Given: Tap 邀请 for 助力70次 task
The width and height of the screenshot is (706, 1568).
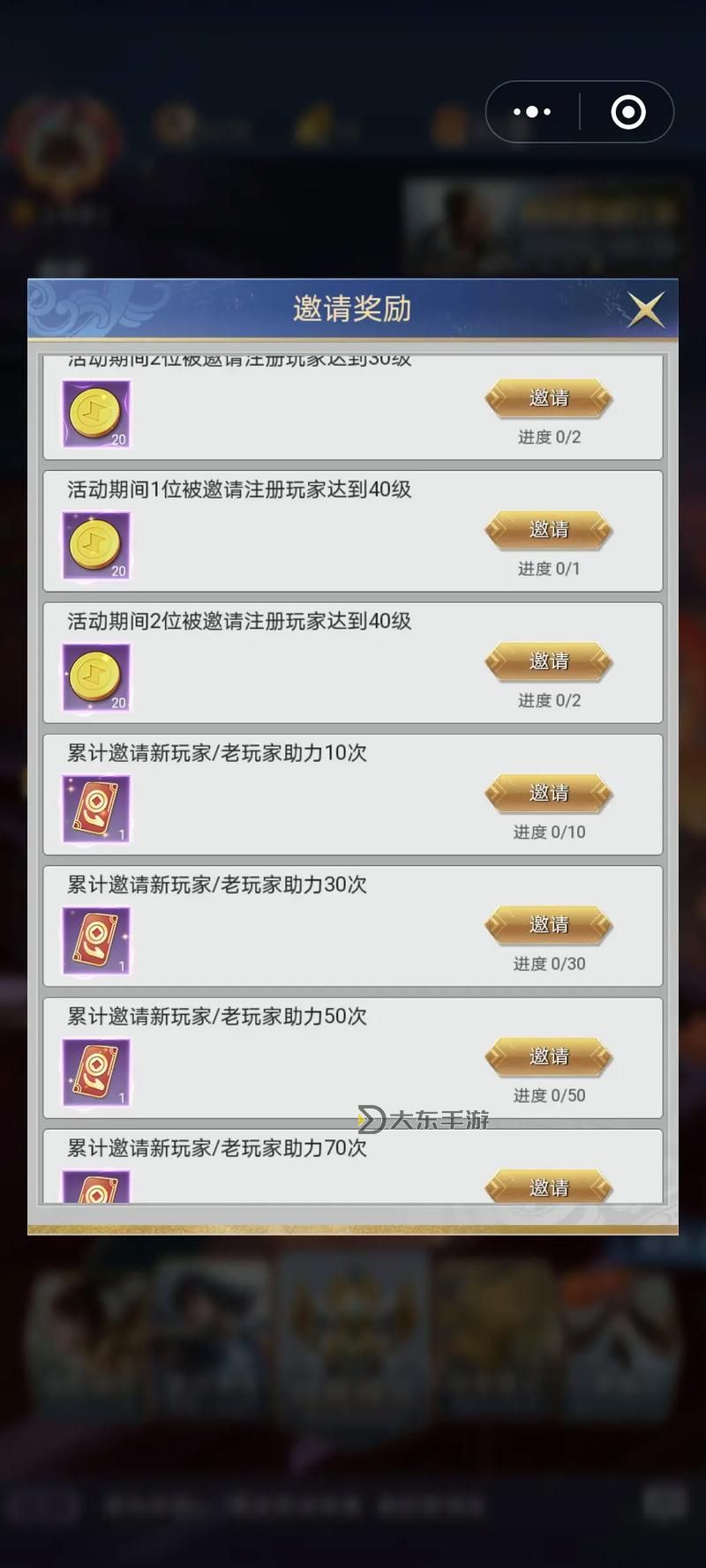Looking at the screenshot, I should coord(548,1186).
